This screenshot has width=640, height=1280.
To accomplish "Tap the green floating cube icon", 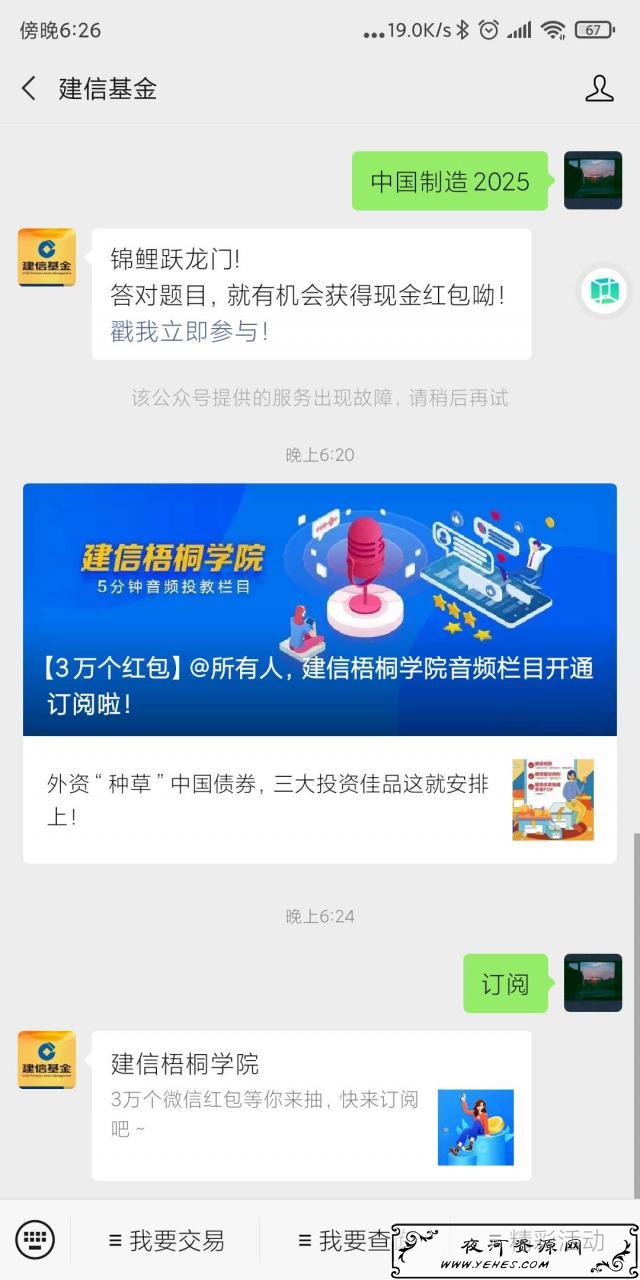I will point(604,289).
